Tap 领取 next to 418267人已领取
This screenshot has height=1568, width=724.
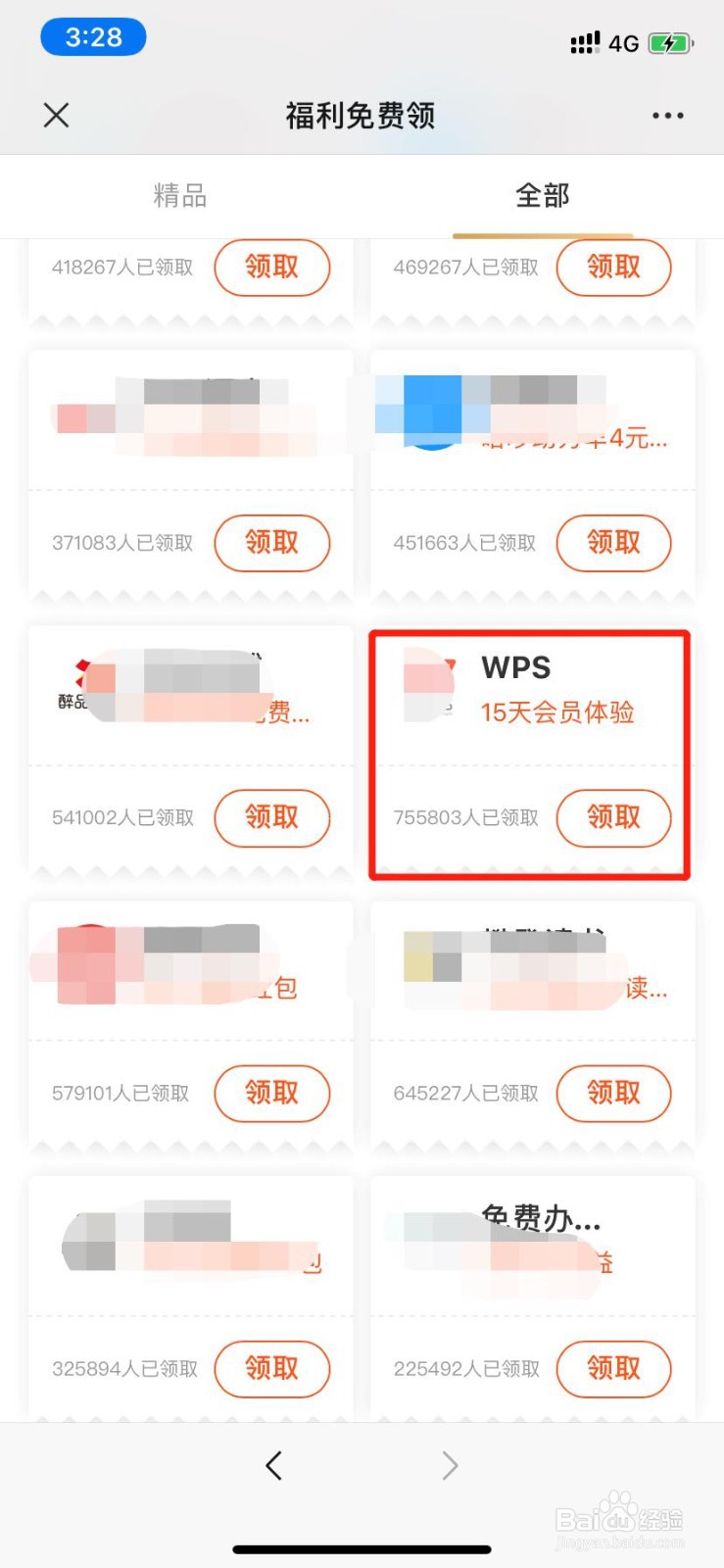tap(273, 268)
